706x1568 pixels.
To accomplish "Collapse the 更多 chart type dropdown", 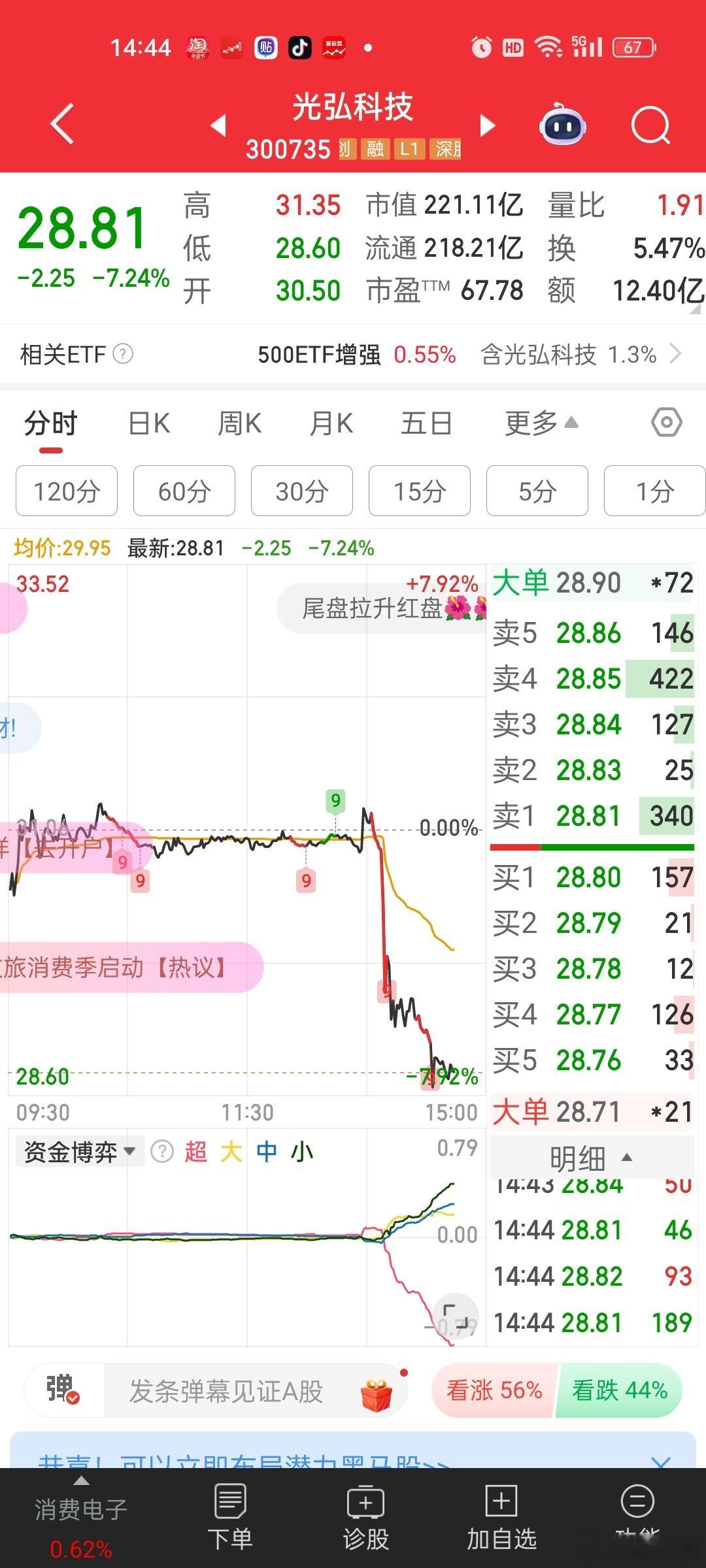I will tap(539, 422).
